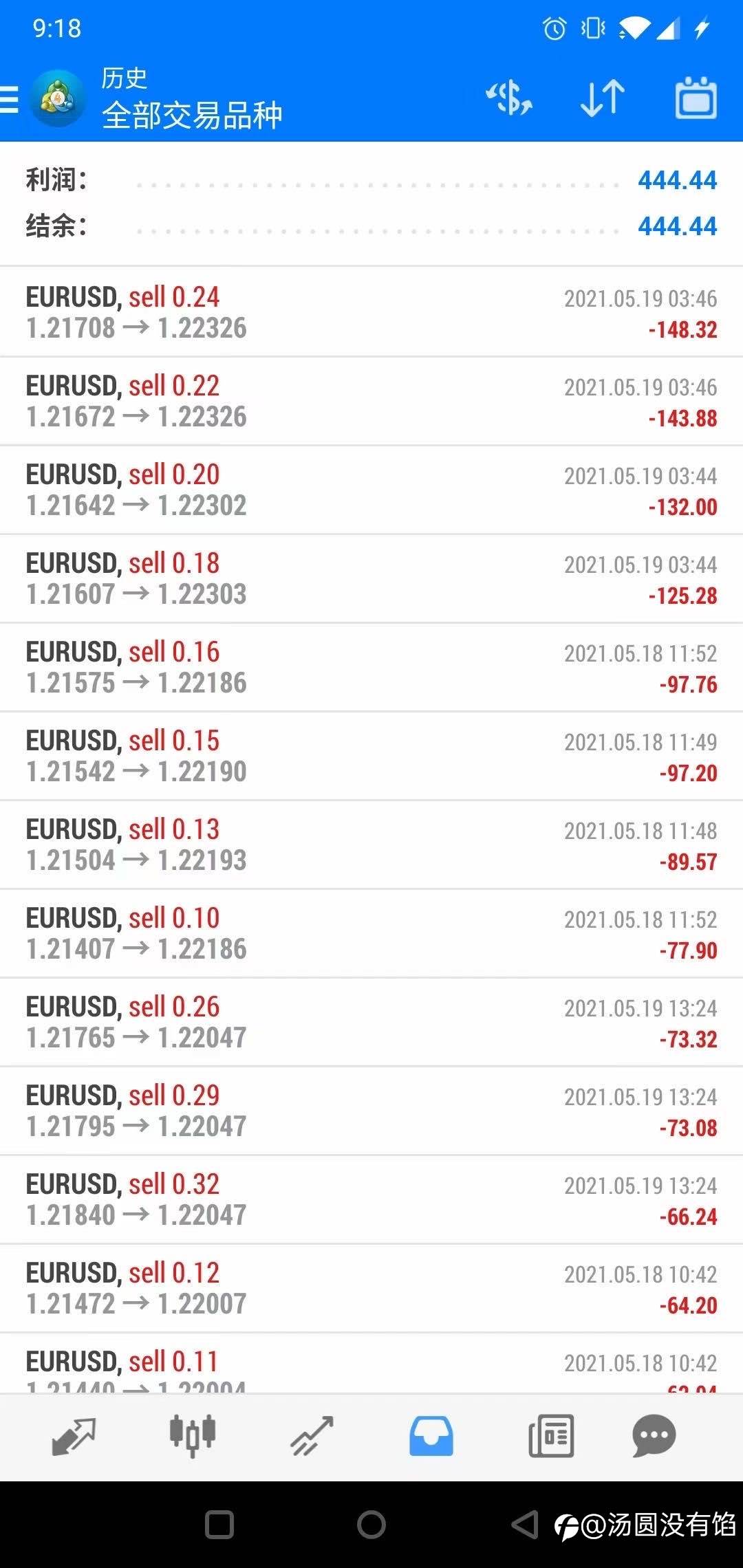743x1568 pixels.
Task: Tap the EURUSD sell 0.29 row
Action: (371, 1111)
